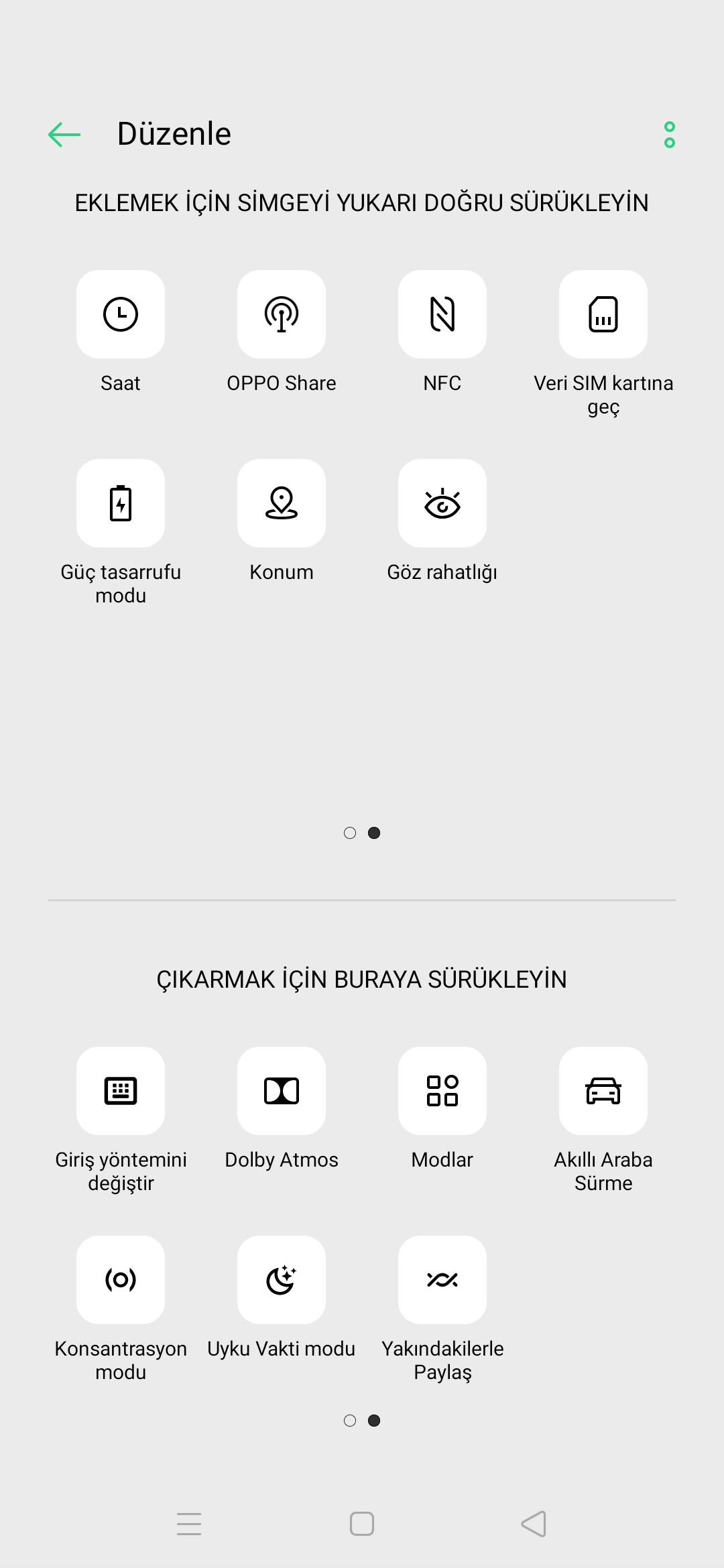Tap the NFC tile
The height and width of the screenshot is (1568, 724).
[x=442, y=314]
